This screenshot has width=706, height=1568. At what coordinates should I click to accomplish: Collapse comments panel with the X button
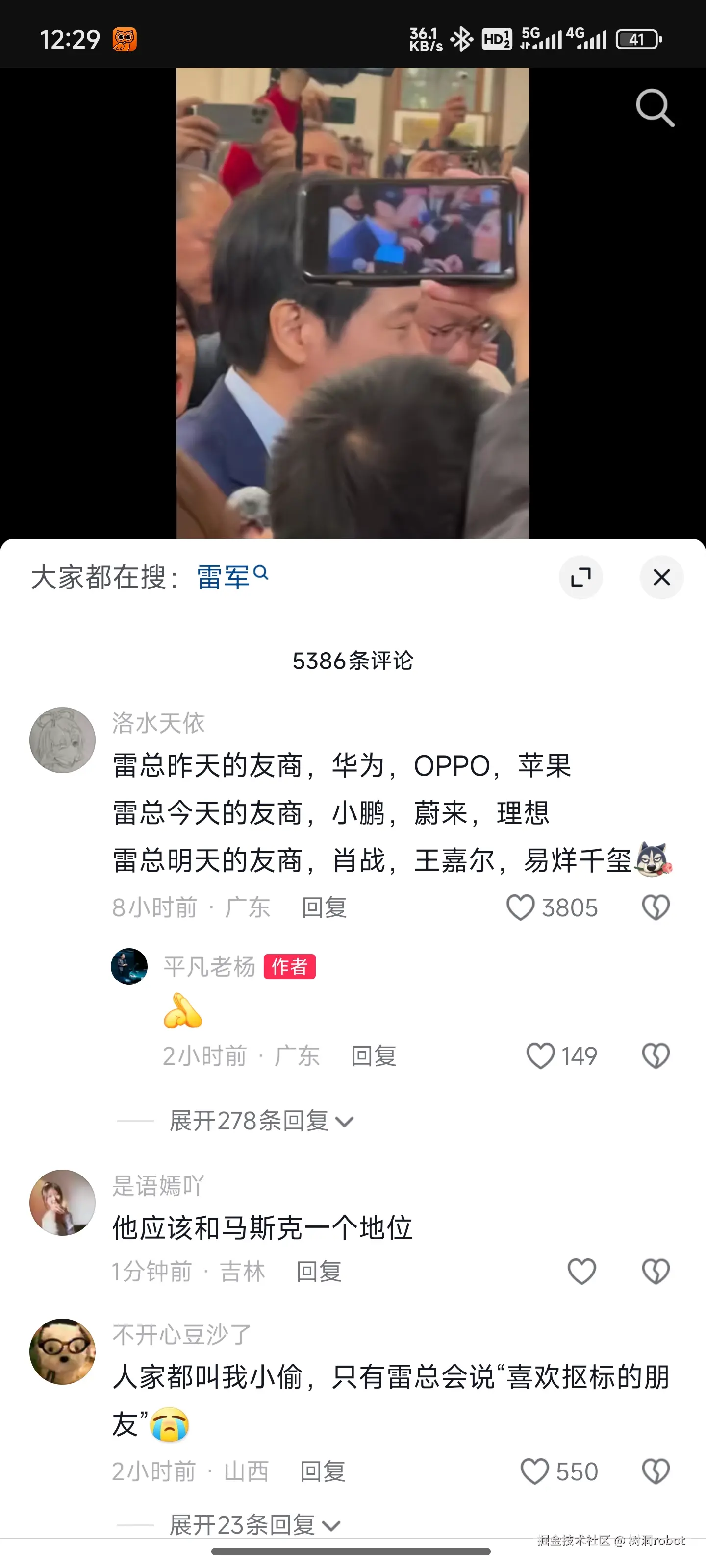[x=661, y=577]
